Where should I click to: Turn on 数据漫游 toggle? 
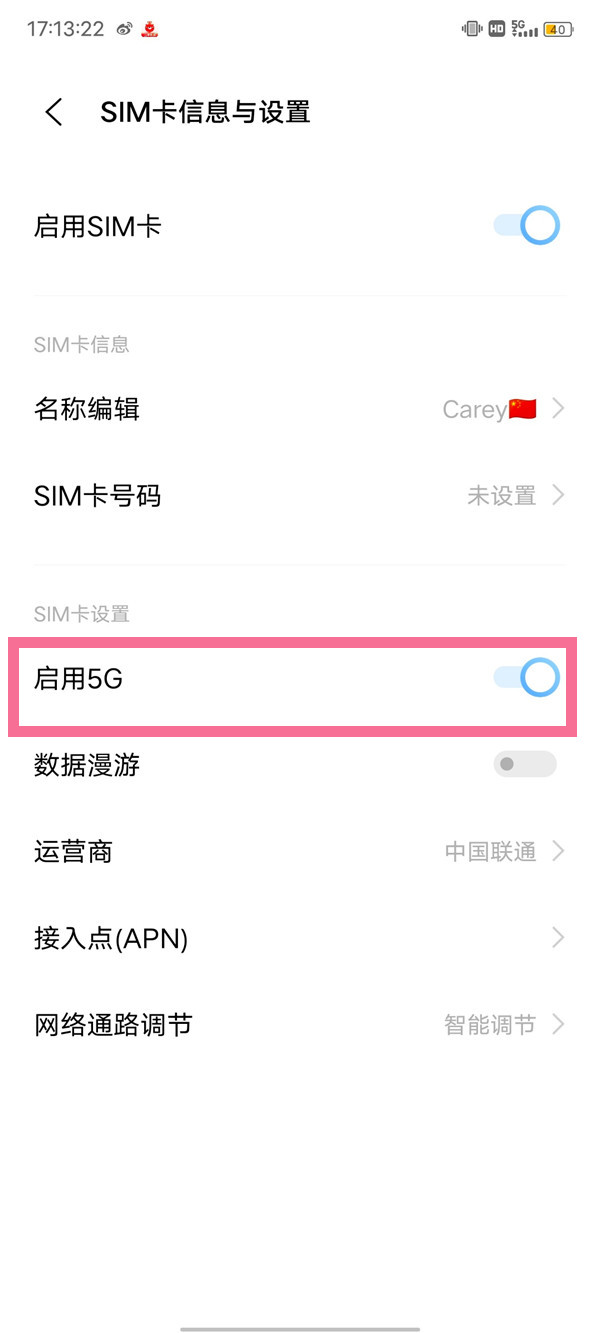pos(525,765)
